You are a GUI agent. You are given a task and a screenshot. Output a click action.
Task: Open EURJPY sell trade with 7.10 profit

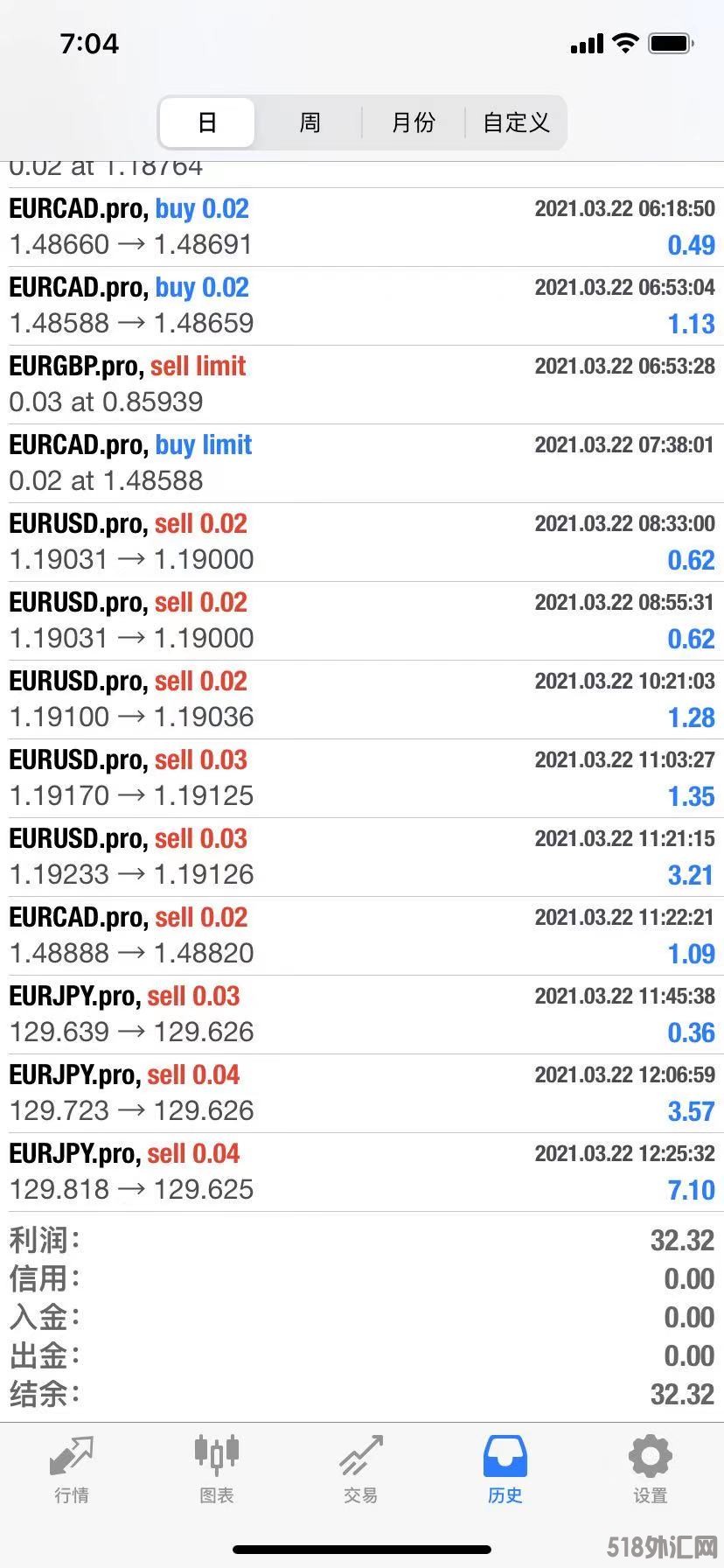(362, 1172)
